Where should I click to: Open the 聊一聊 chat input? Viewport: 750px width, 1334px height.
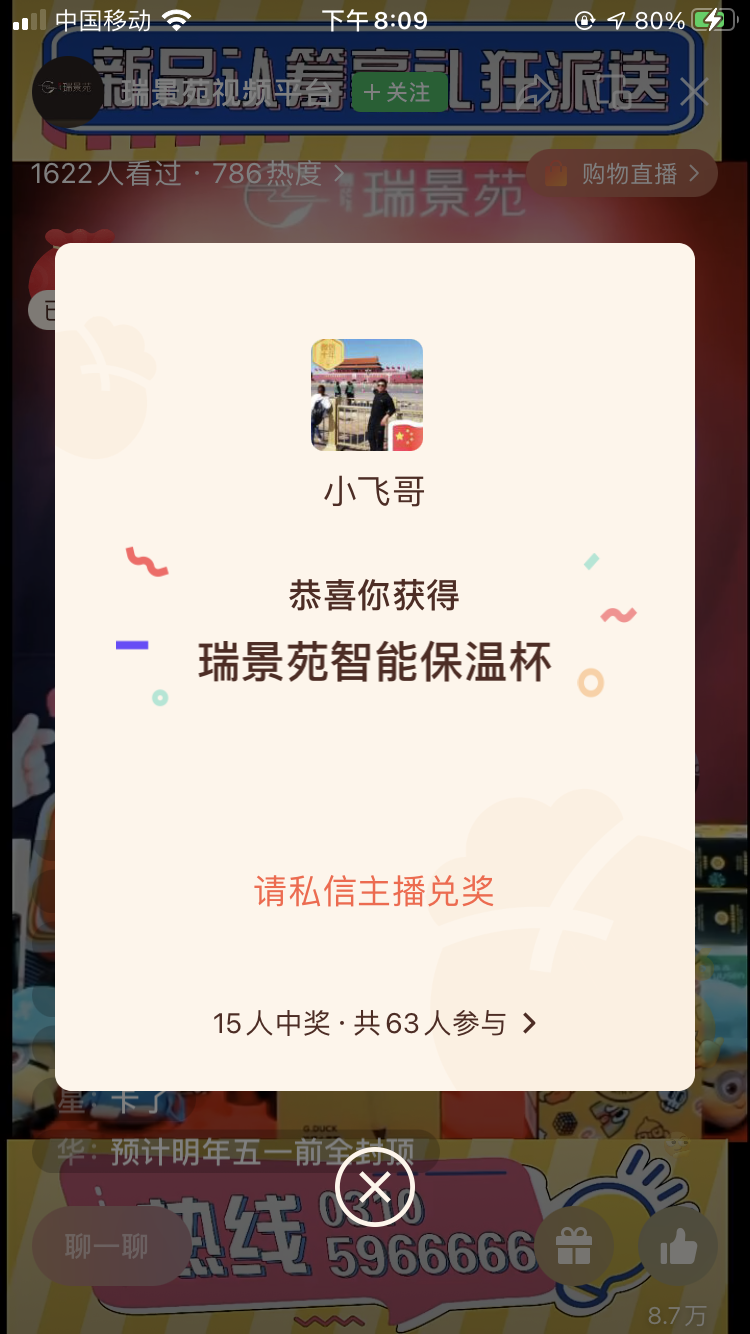(107, 1246)
